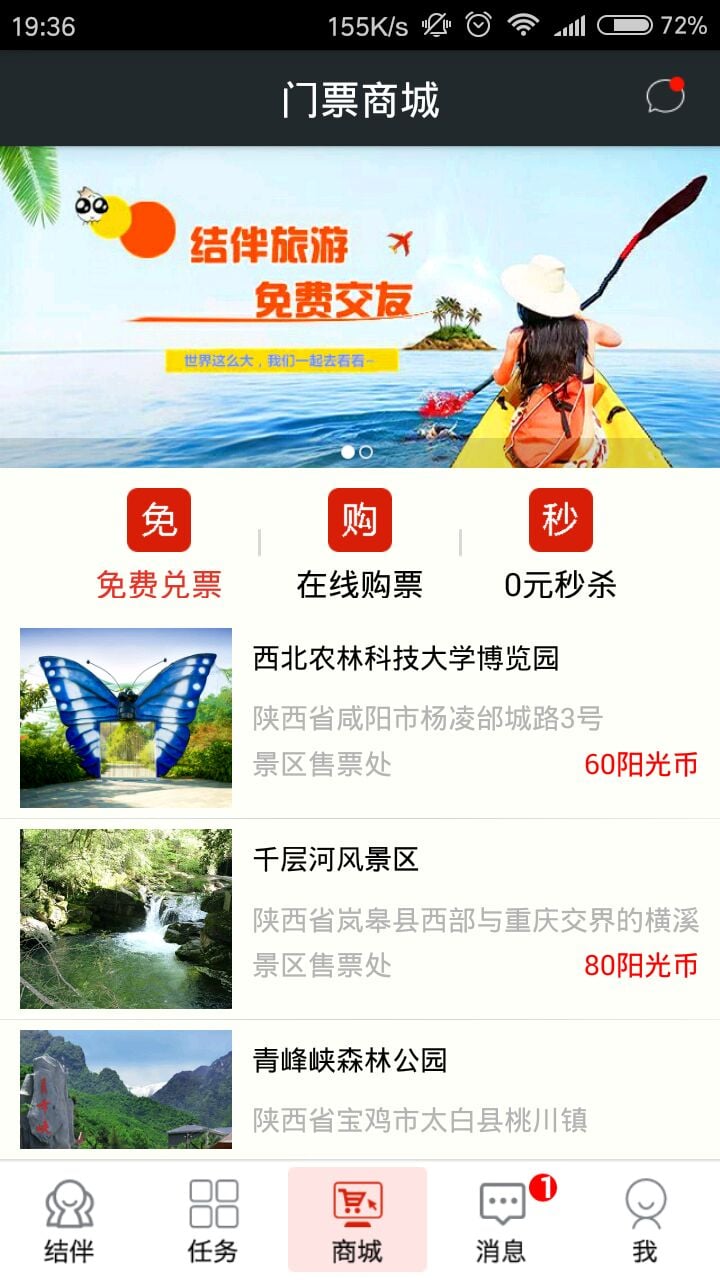Open 西北农林科技大学博览园 ticket listing
Image resolution: width=720 pixels, height=1280 pixels.
[360, 717]
